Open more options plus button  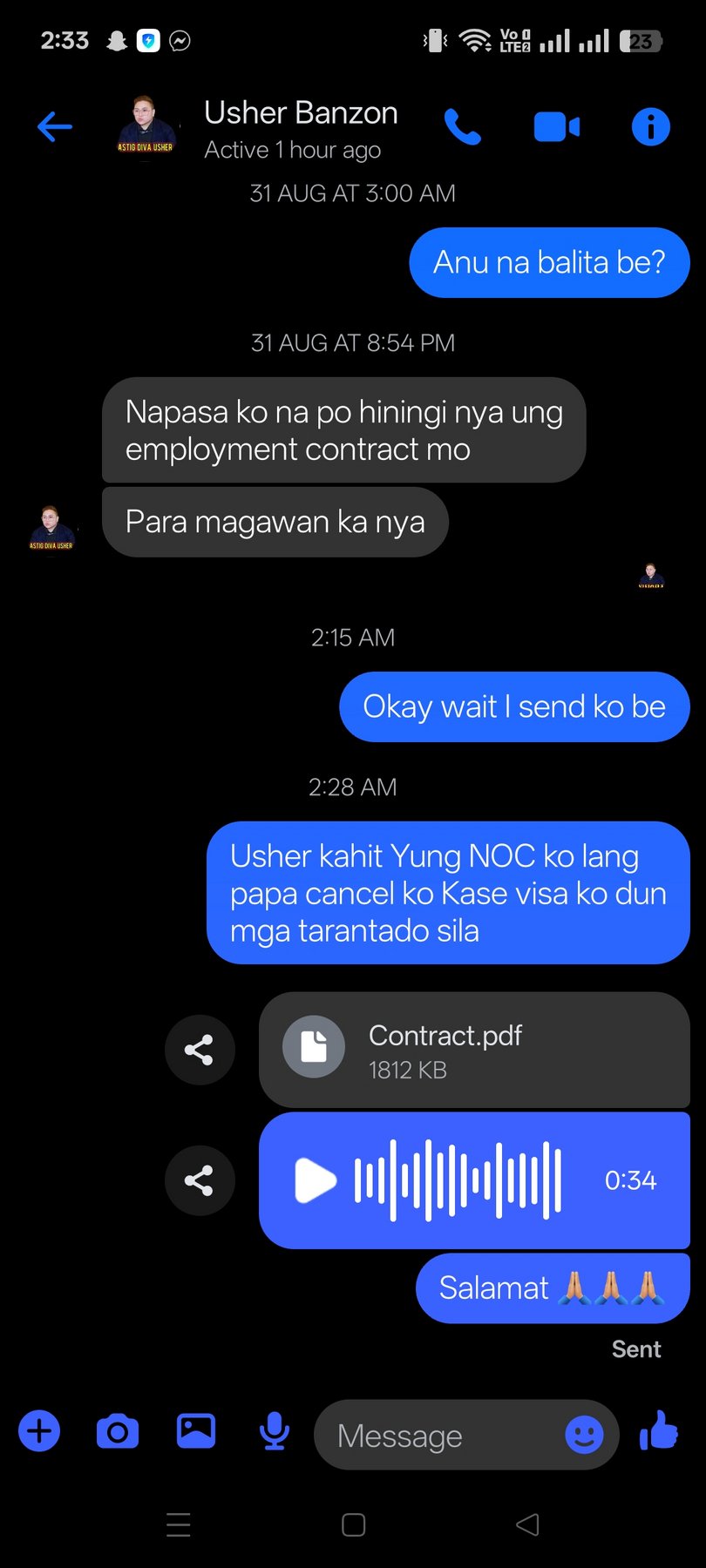pos(39,1431)
